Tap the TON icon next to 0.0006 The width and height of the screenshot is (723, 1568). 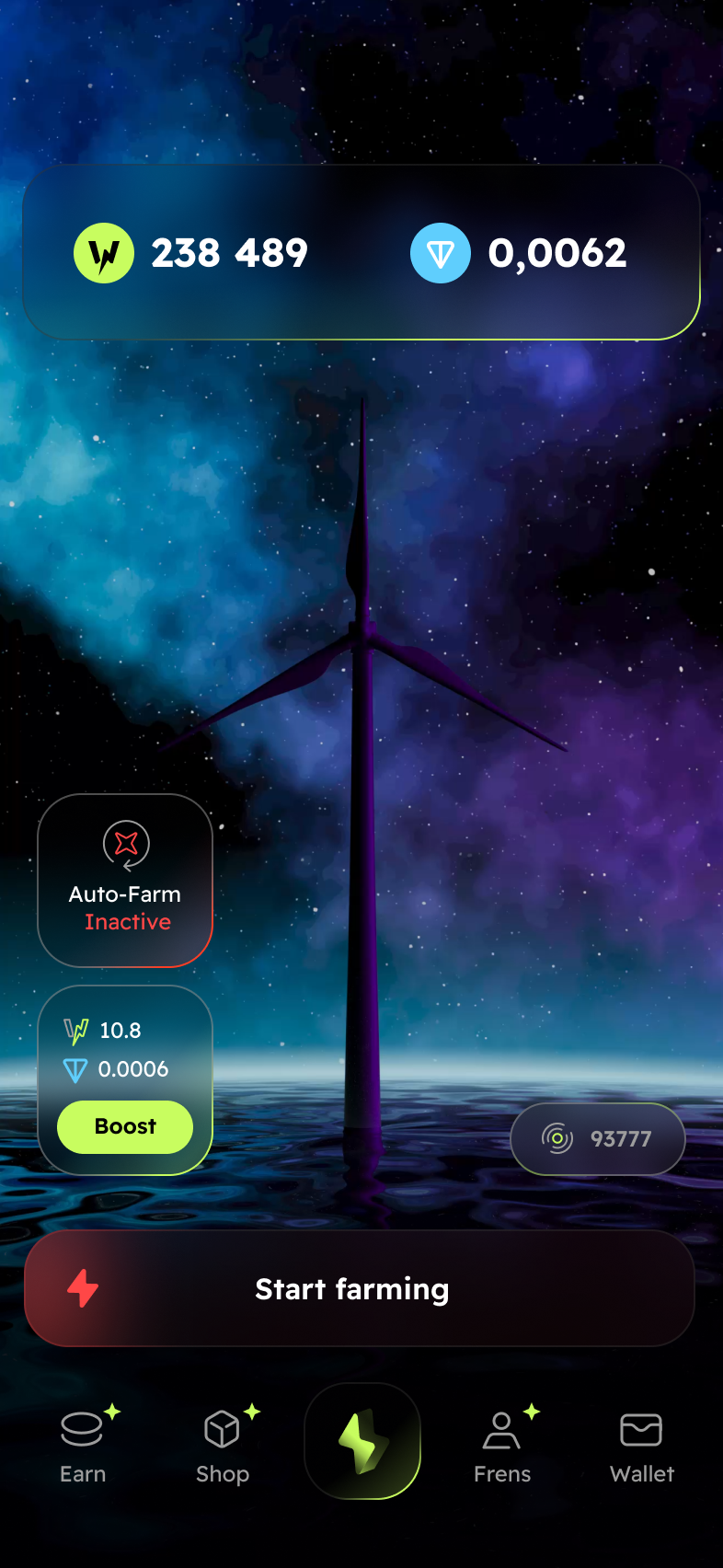point(76,1068)
